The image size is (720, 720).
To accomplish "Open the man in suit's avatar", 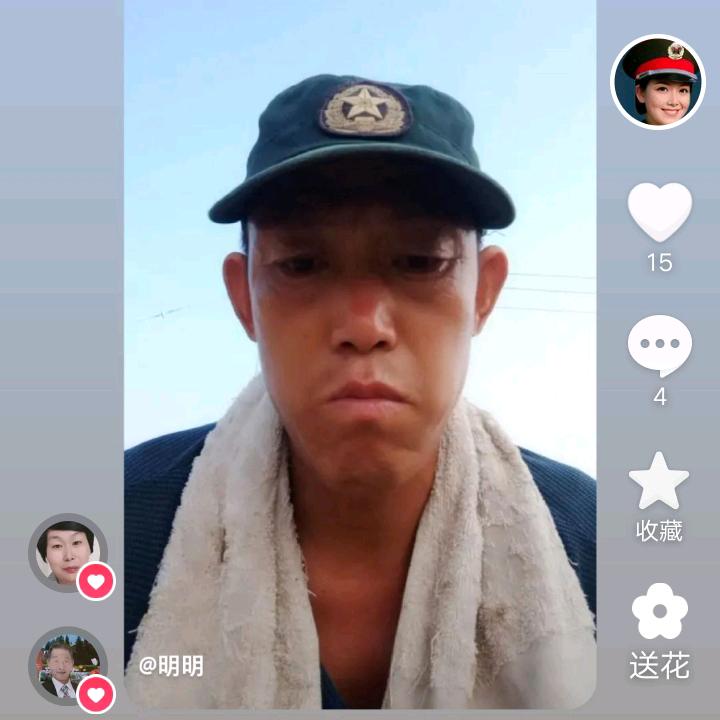I will 66,665.
